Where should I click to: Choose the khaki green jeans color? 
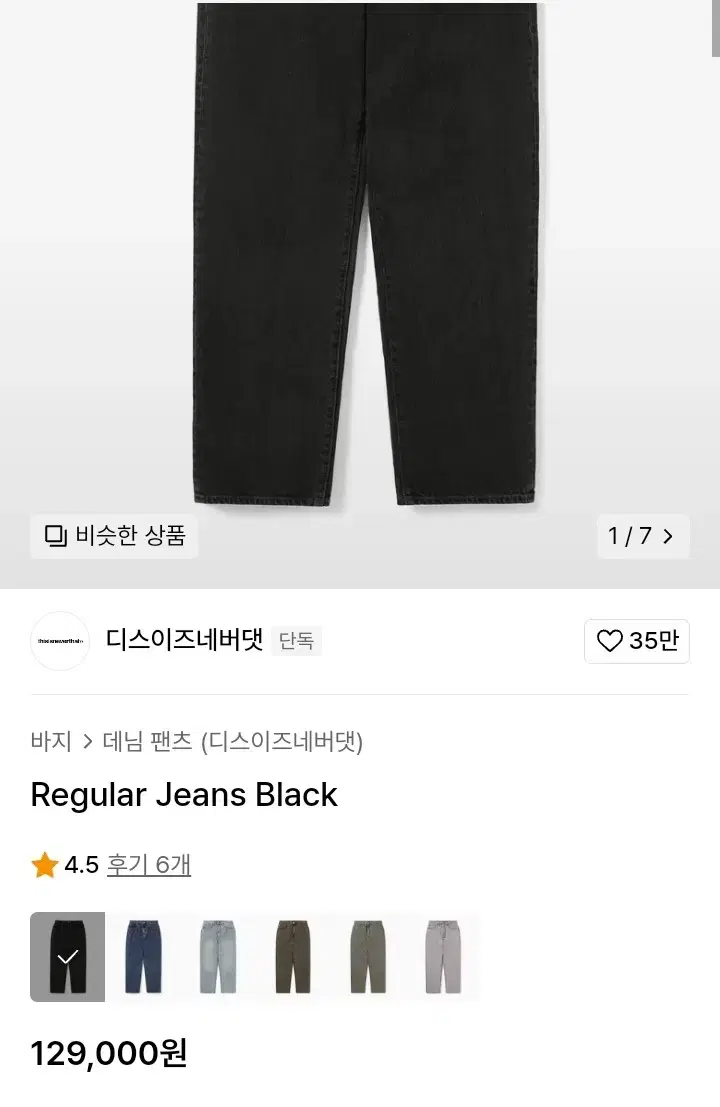click(x=367, y=957)
